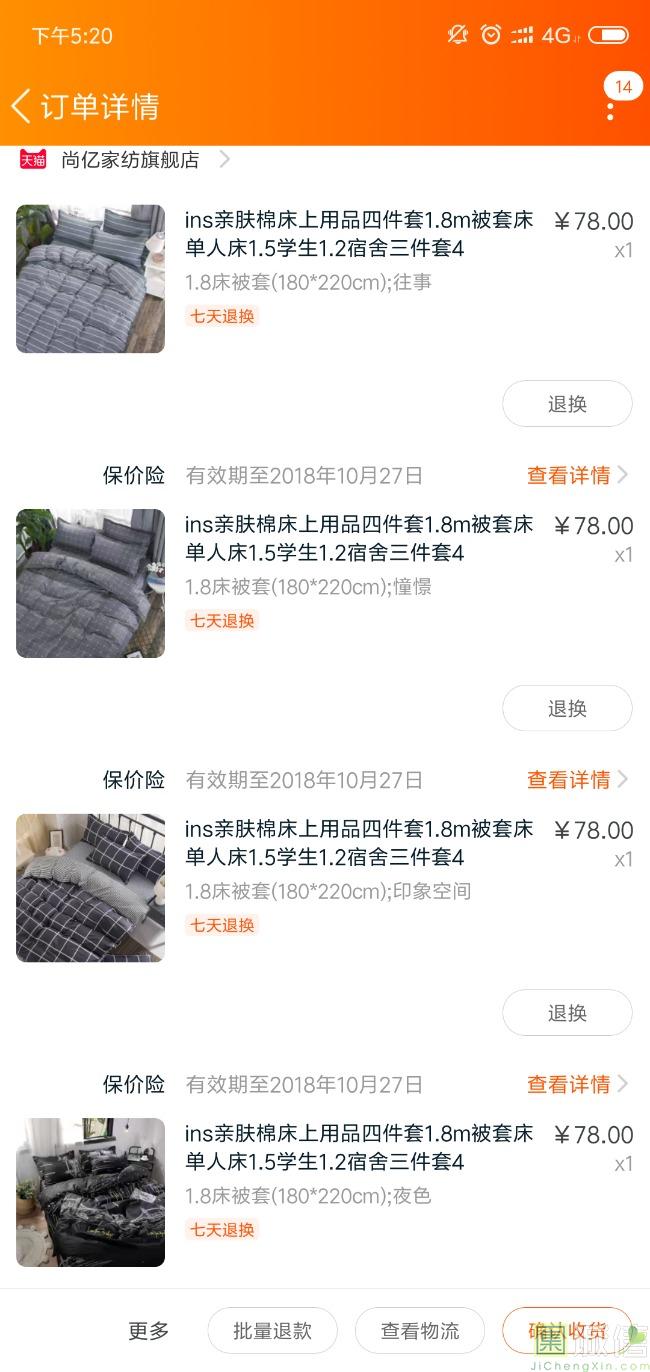View 保价险 details under 憧憬 item
This screenshot has height=1372, width=650.
pyautogui.click(x=578, y=780)
